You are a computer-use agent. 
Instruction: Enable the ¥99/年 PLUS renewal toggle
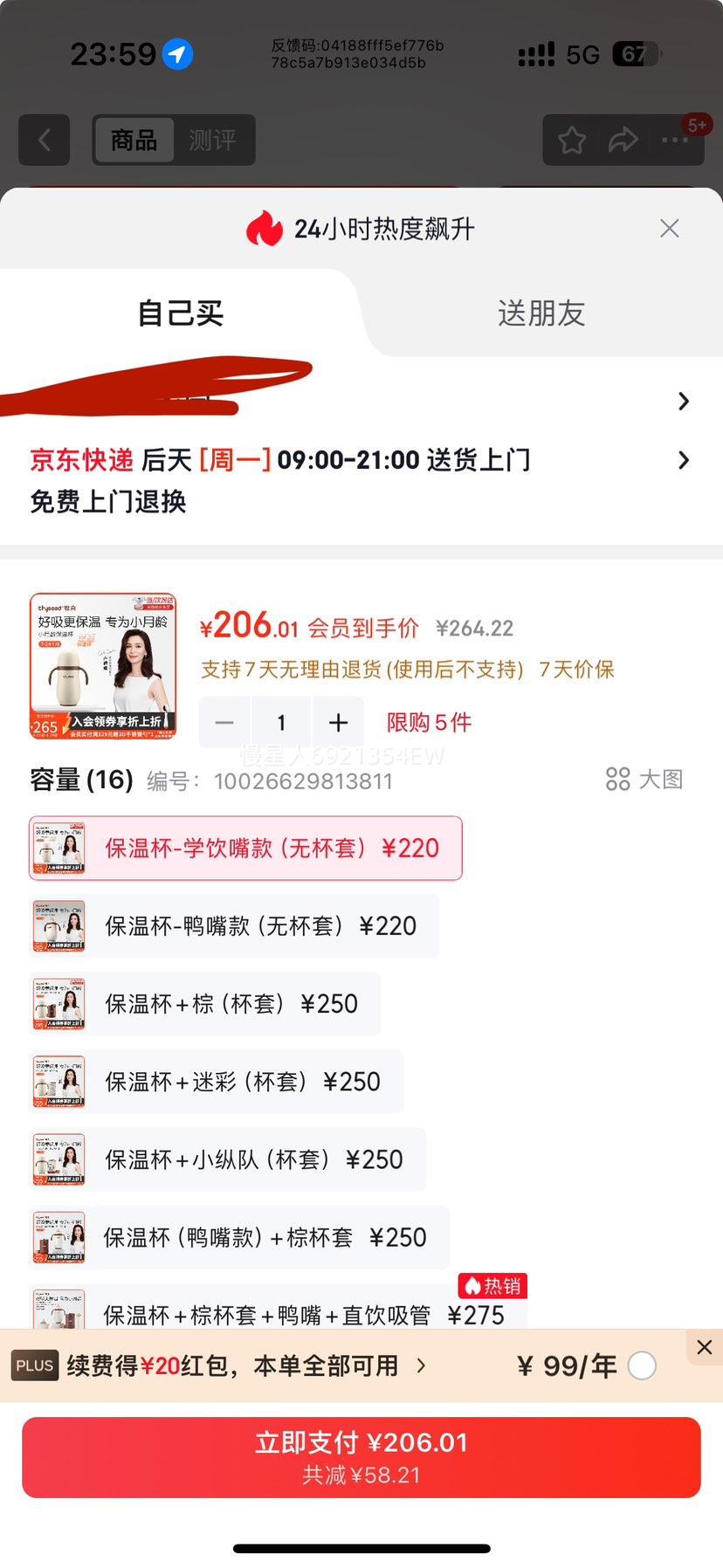click(643, 1365)
